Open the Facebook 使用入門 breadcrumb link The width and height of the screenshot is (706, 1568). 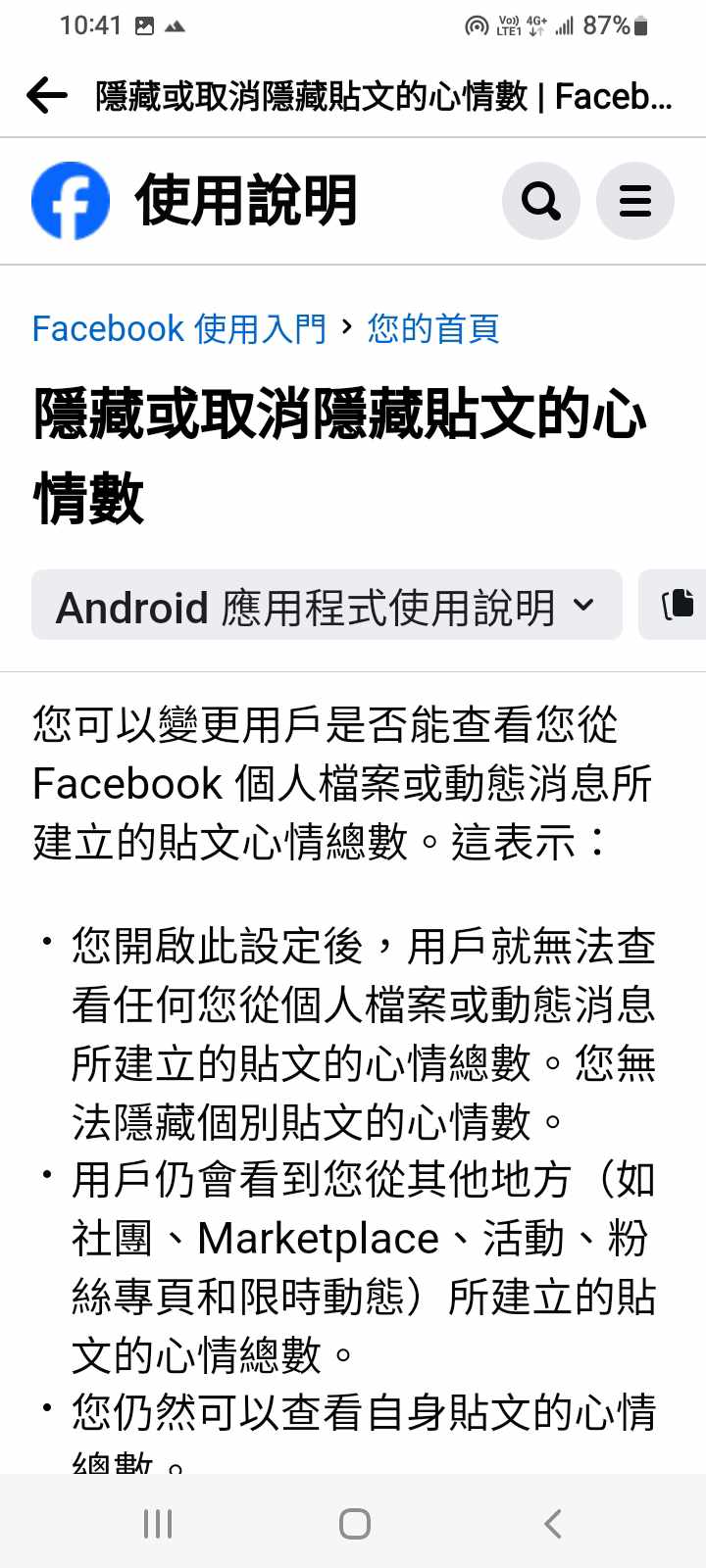pyautogui.click(x=178, y=328)
